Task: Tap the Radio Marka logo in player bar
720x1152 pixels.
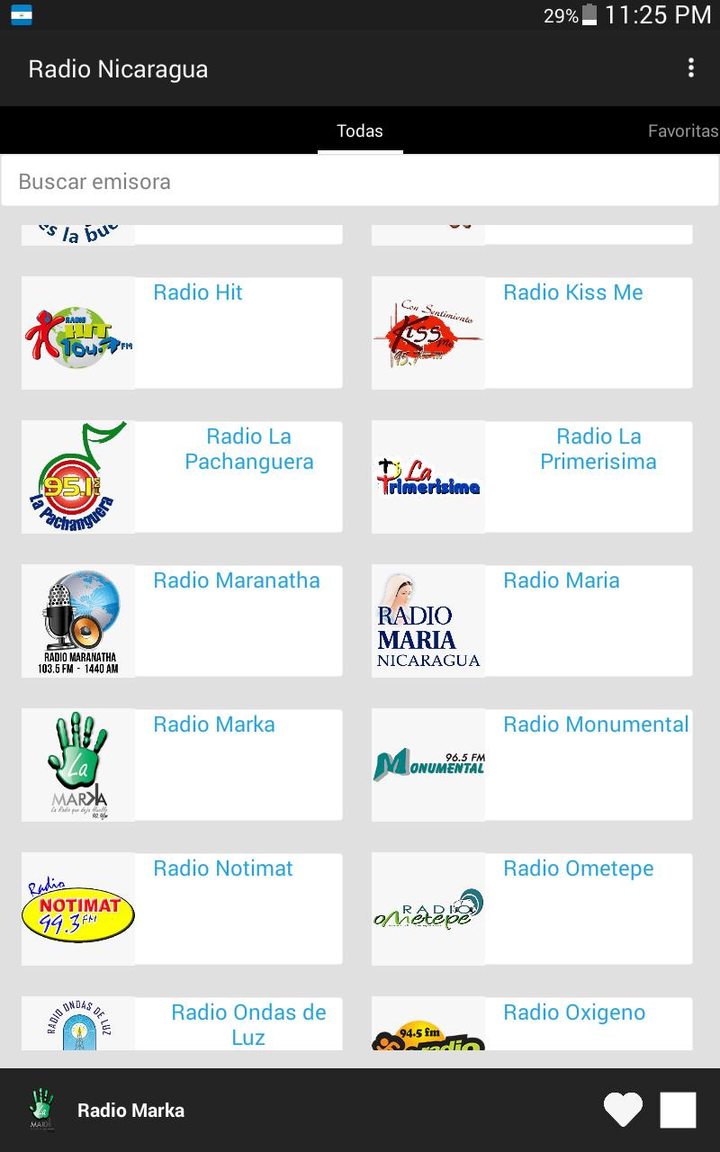Action: 40,1110
